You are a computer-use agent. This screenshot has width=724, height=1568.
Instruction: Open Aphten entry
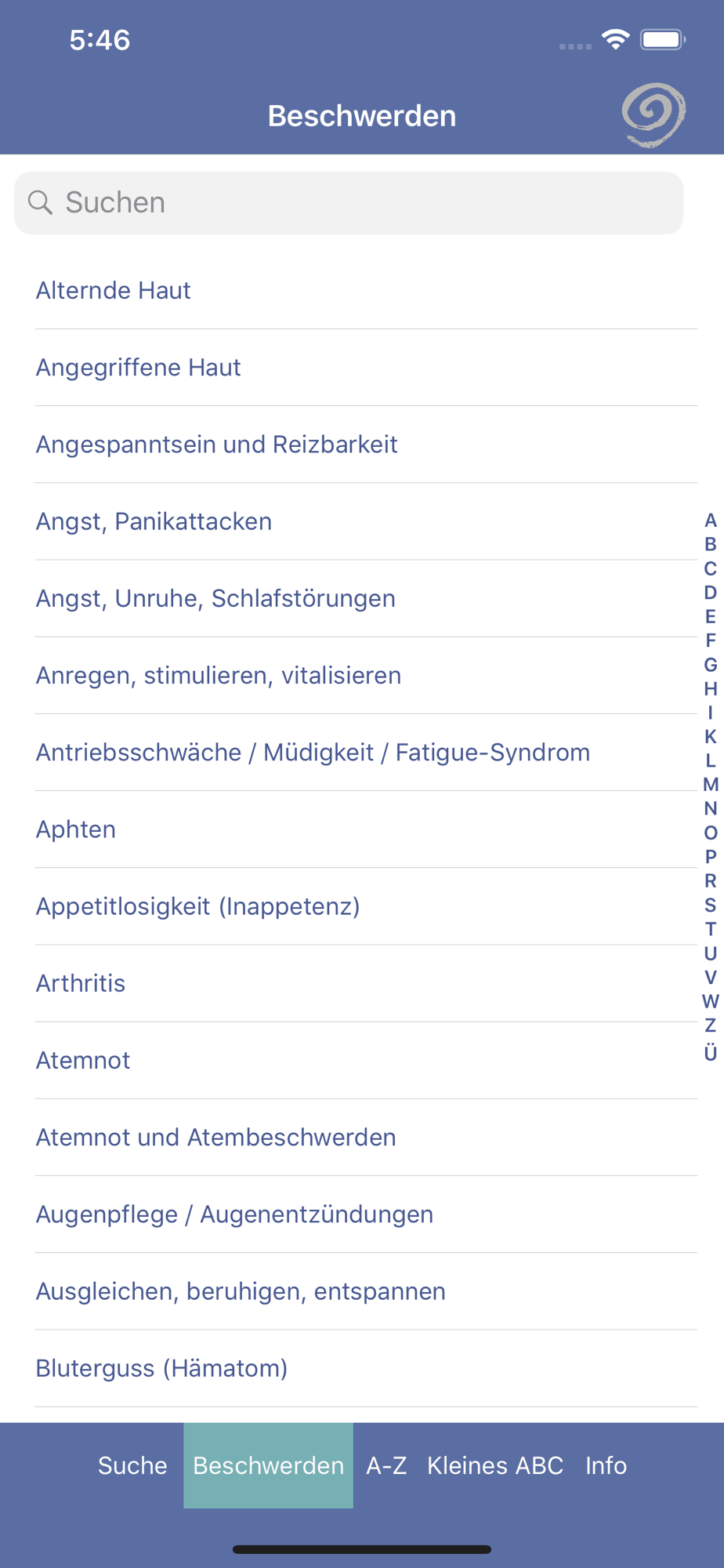[362, 829]
